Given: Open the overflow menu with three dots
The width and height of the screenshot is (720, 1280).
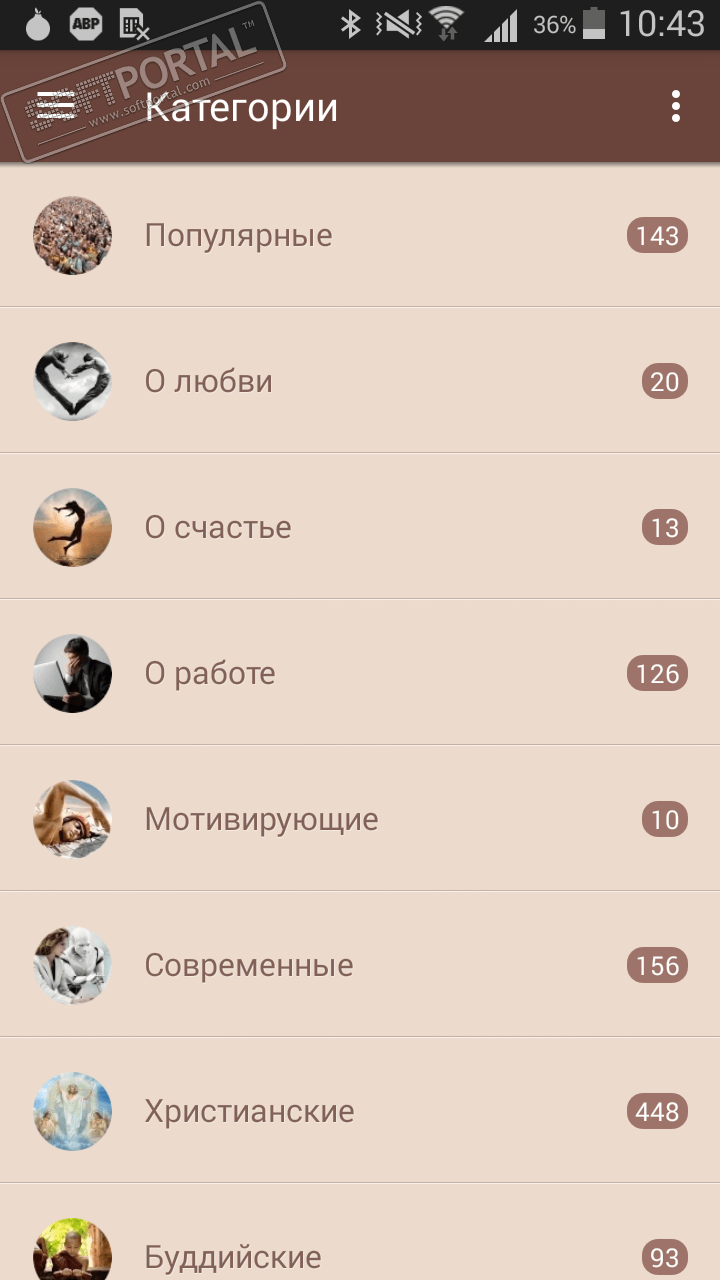Looking at the screenshot, I should pyautogui.click(x=676, y=106).
